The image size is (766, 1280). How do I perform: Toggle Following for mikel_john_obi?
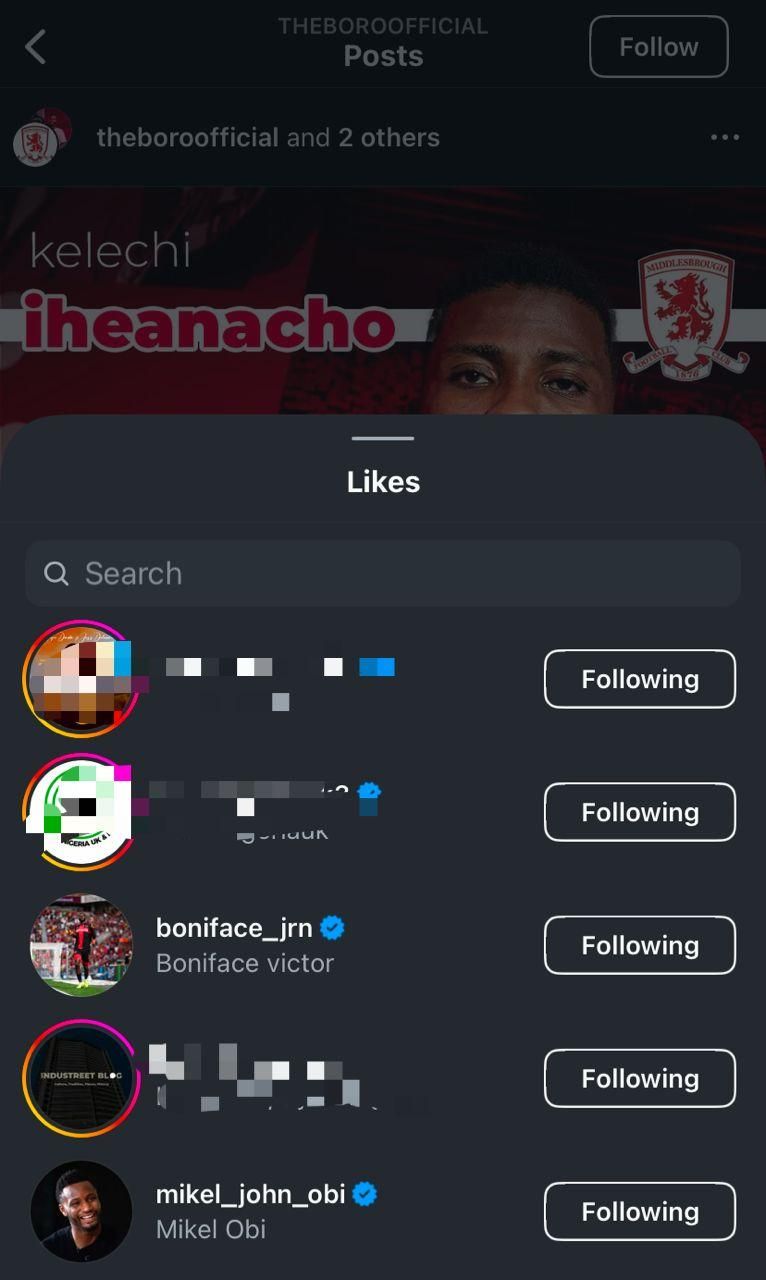click(639, 1211)
